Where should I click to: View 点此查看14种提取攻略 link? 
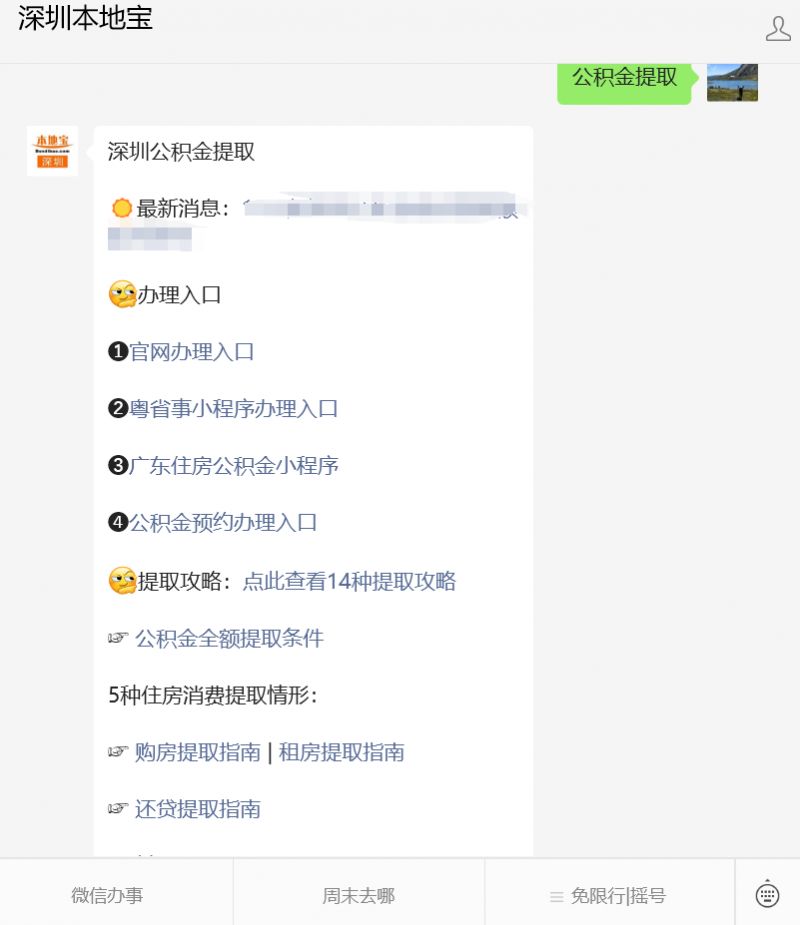(x=349, y=581)
